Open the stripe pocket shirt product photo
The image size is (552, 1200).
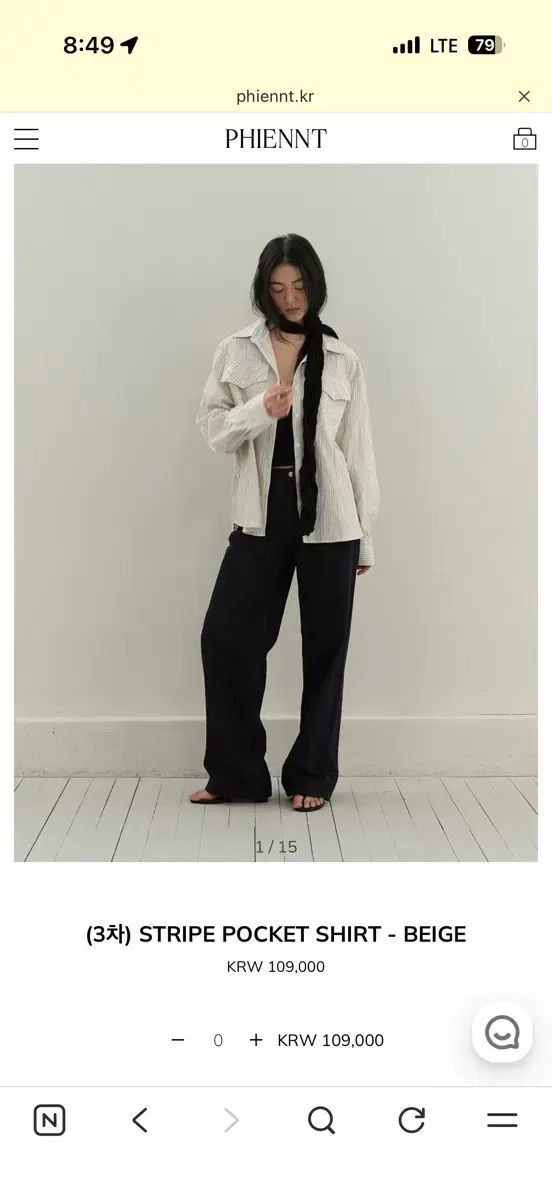[x=276, y=513]
